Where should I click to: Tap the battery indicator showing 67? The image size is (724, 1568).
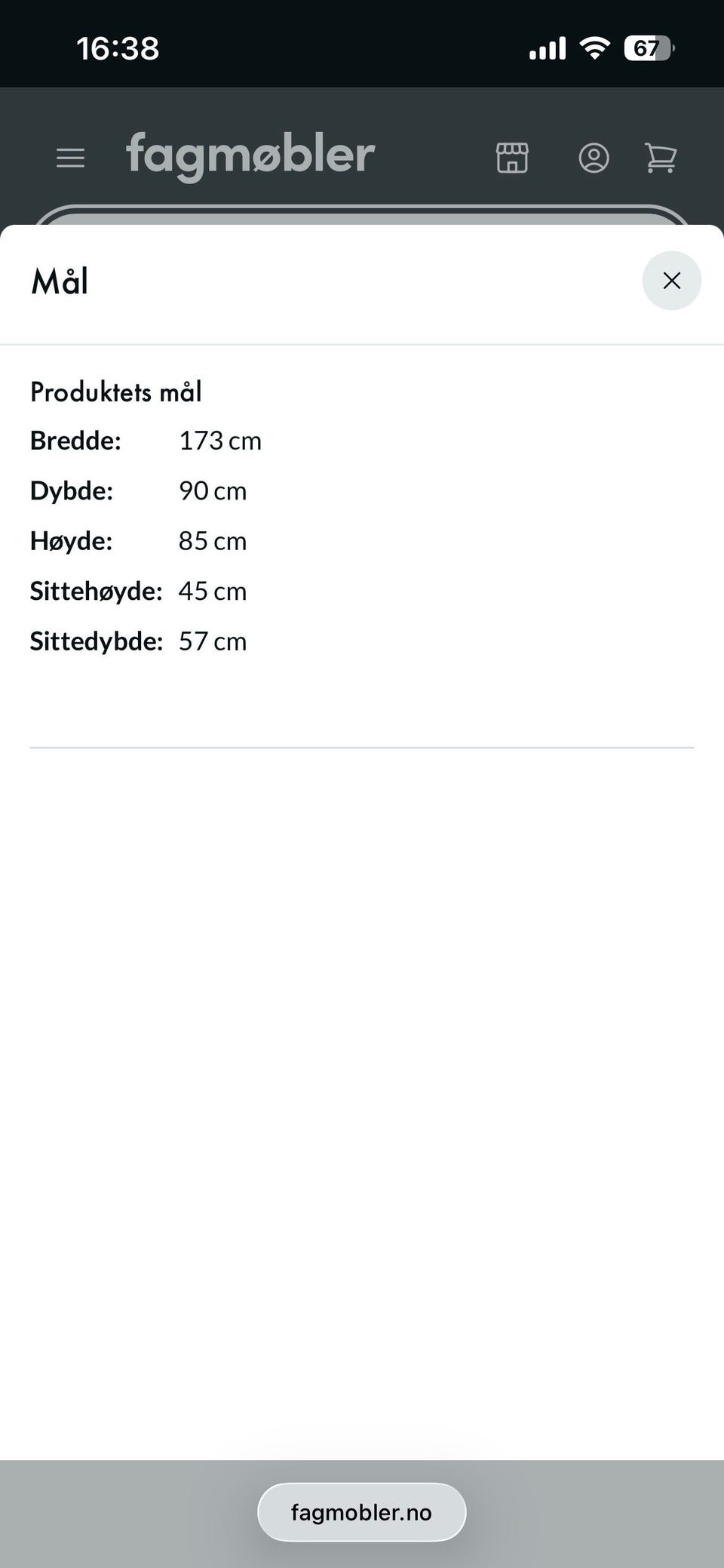pos(646,47)
